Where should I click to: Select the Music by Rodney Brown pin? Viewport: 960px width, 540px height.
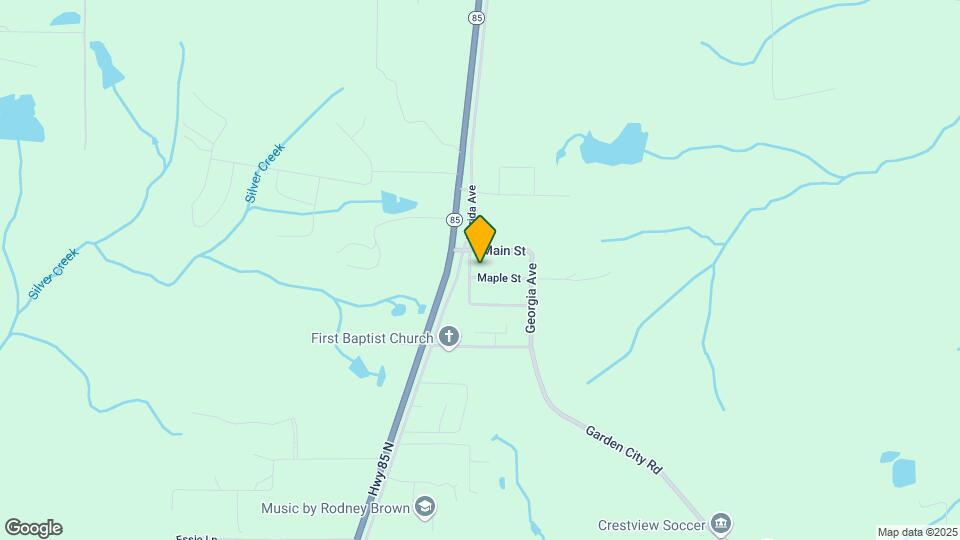click(426, 508)
